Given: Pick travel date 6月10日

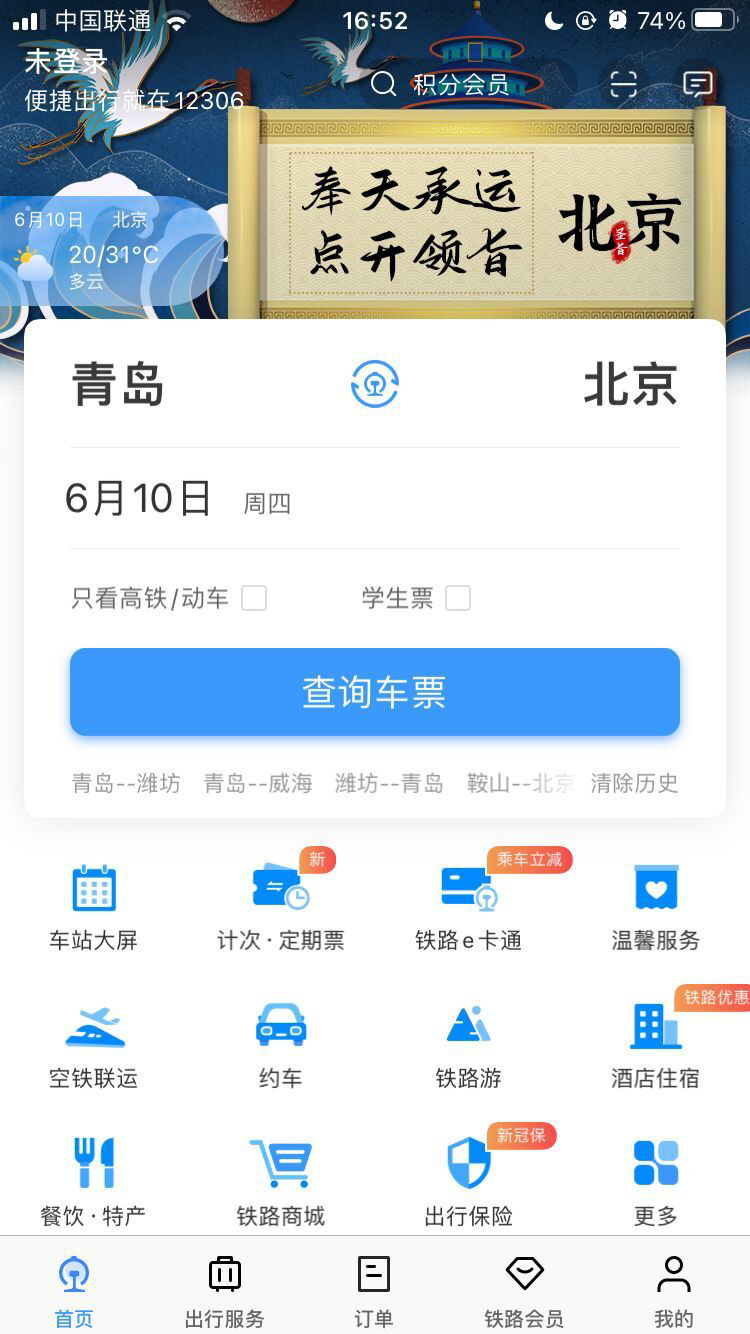Looking at the screenshot, I should pyautogui.click(x=138, y=498).
